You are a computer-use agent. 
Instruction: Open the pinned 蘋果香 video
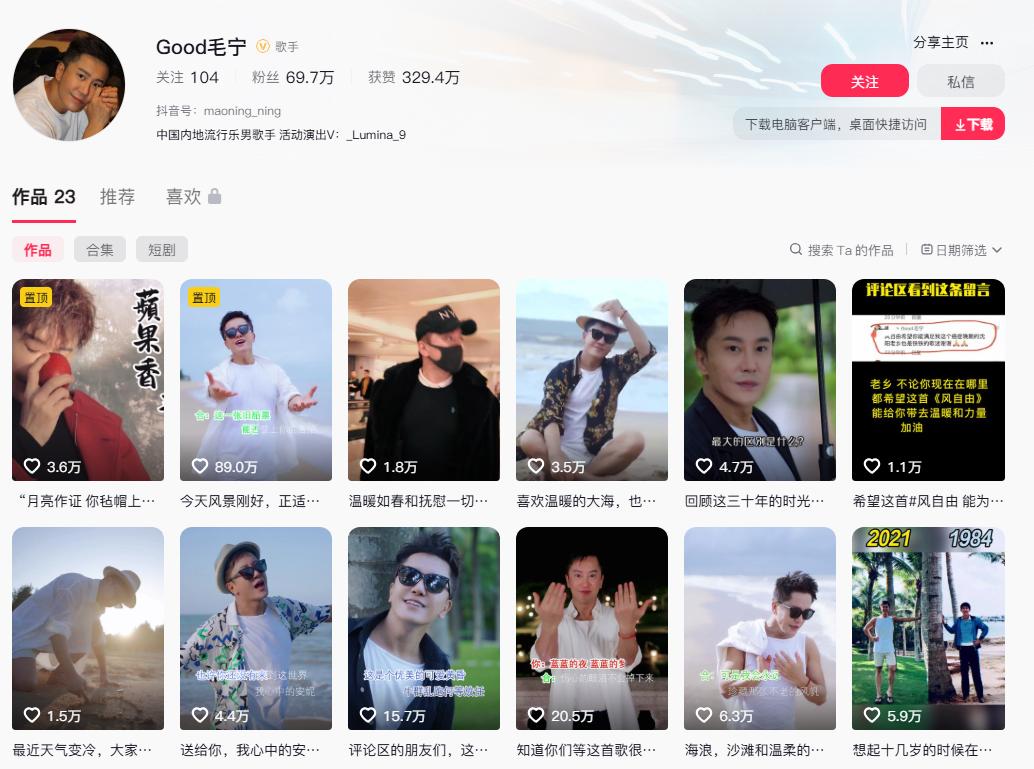87,380
